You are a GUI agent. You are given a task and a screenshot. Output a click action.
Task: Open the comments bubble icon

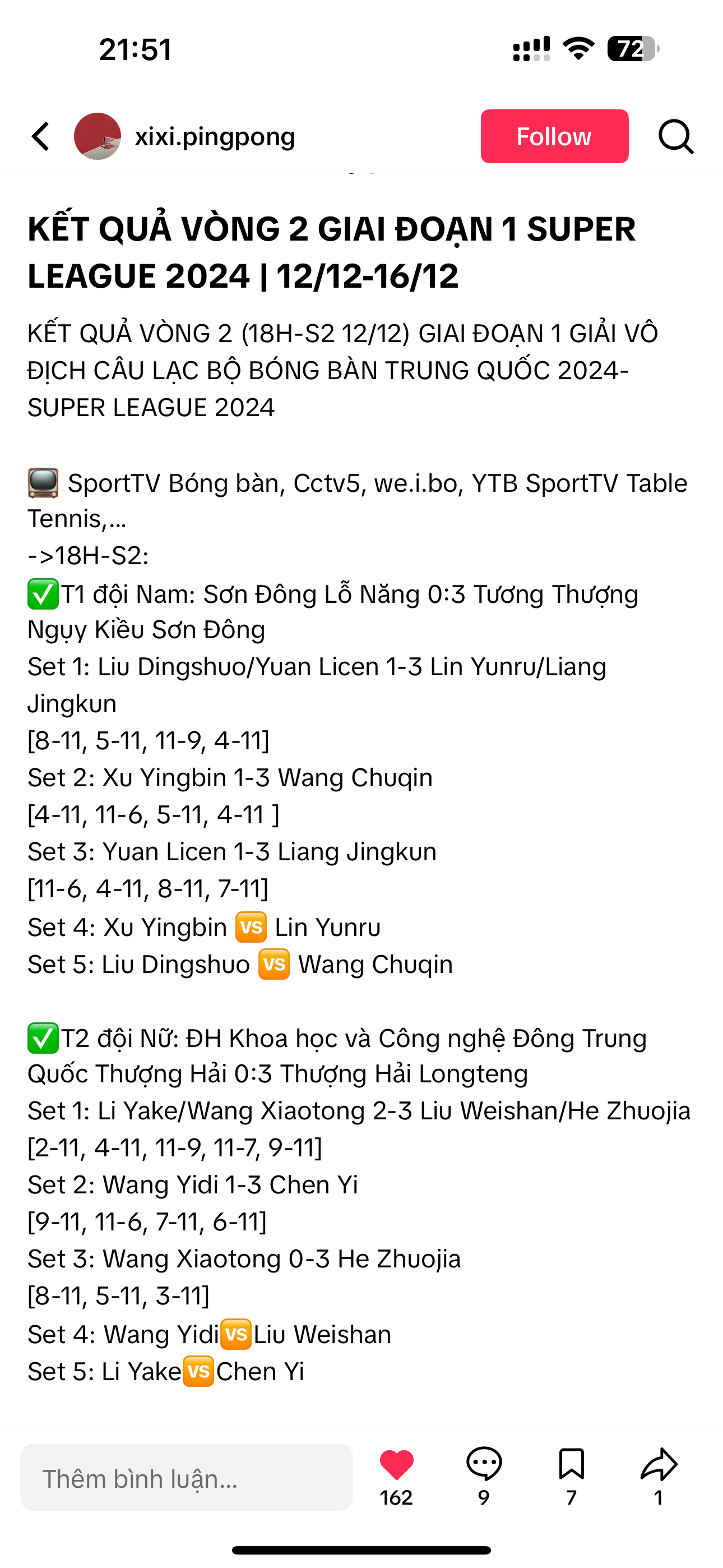click(484, 1463)
